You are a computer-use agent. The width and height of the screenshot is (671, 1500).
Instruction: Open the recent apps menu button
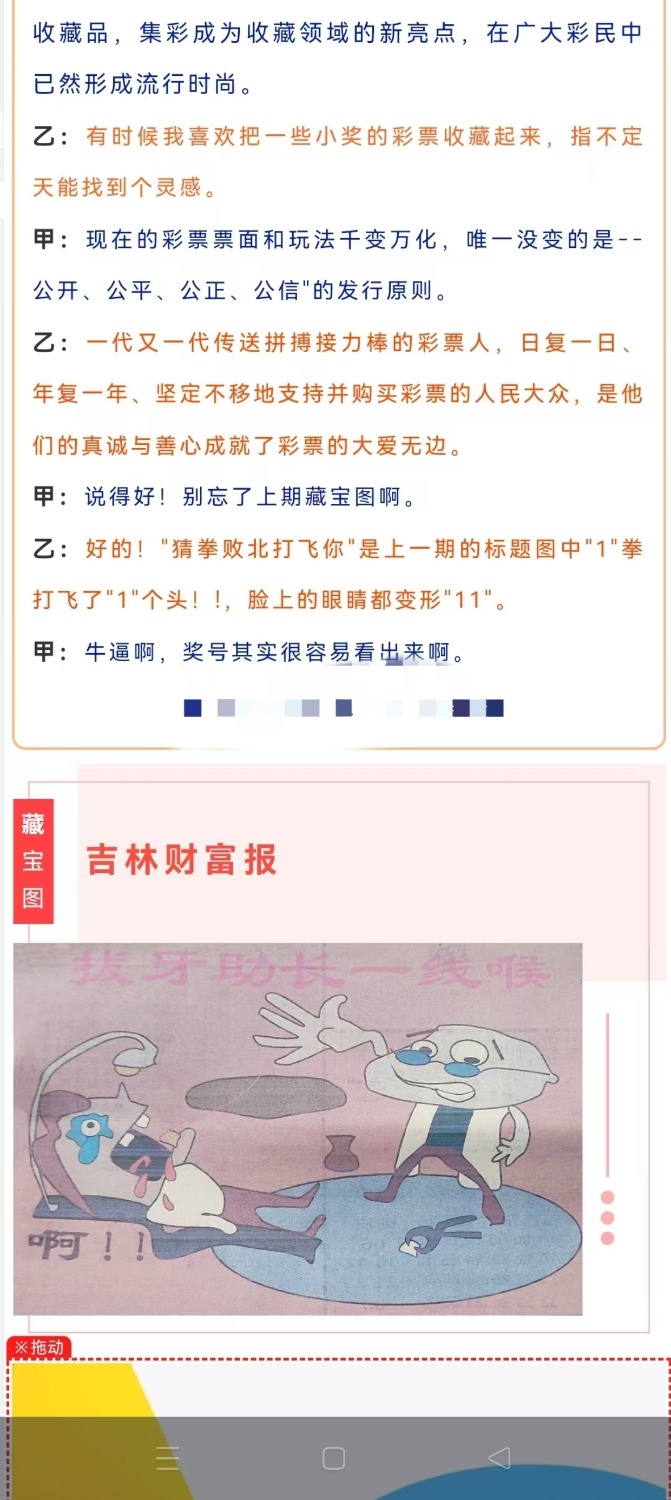[168, 1457]
